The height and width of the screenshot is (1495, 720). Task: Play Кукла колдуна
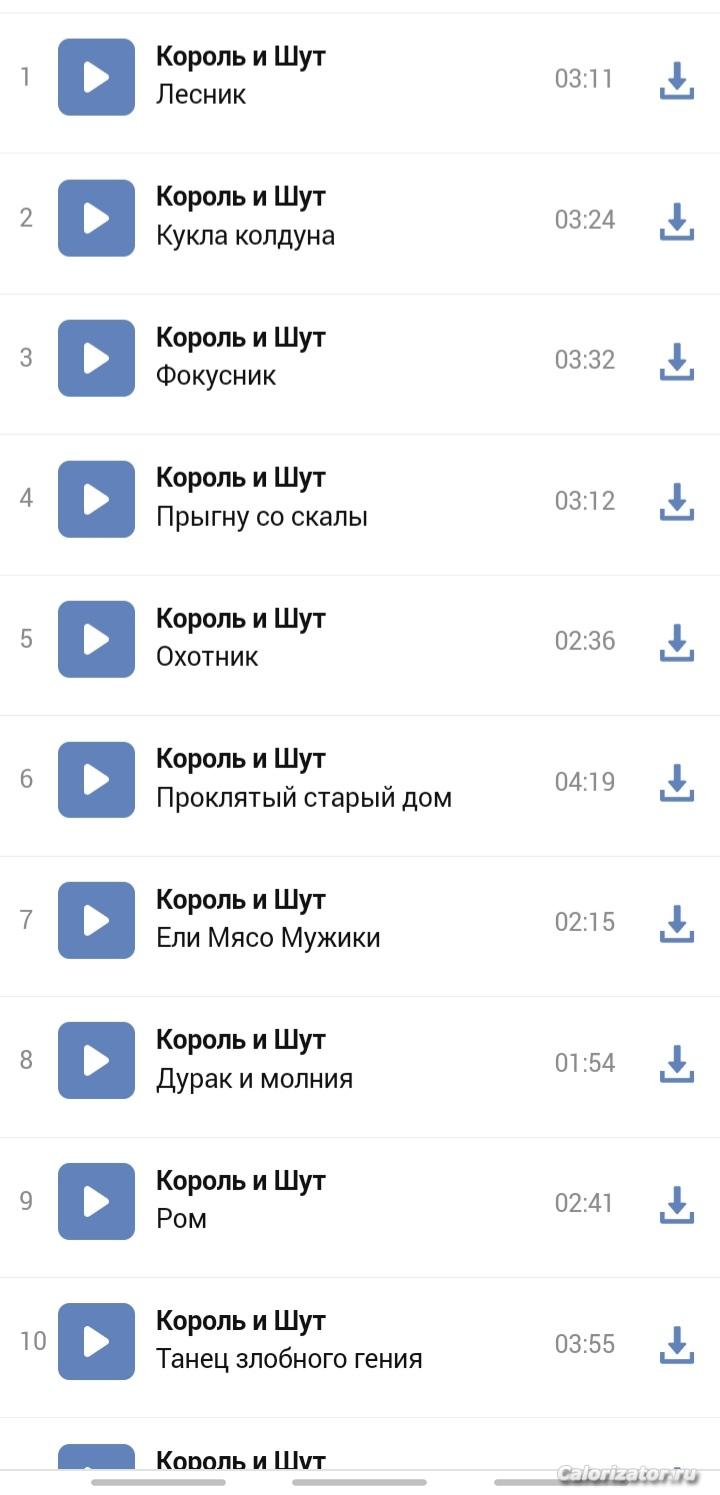click(96, 218)
